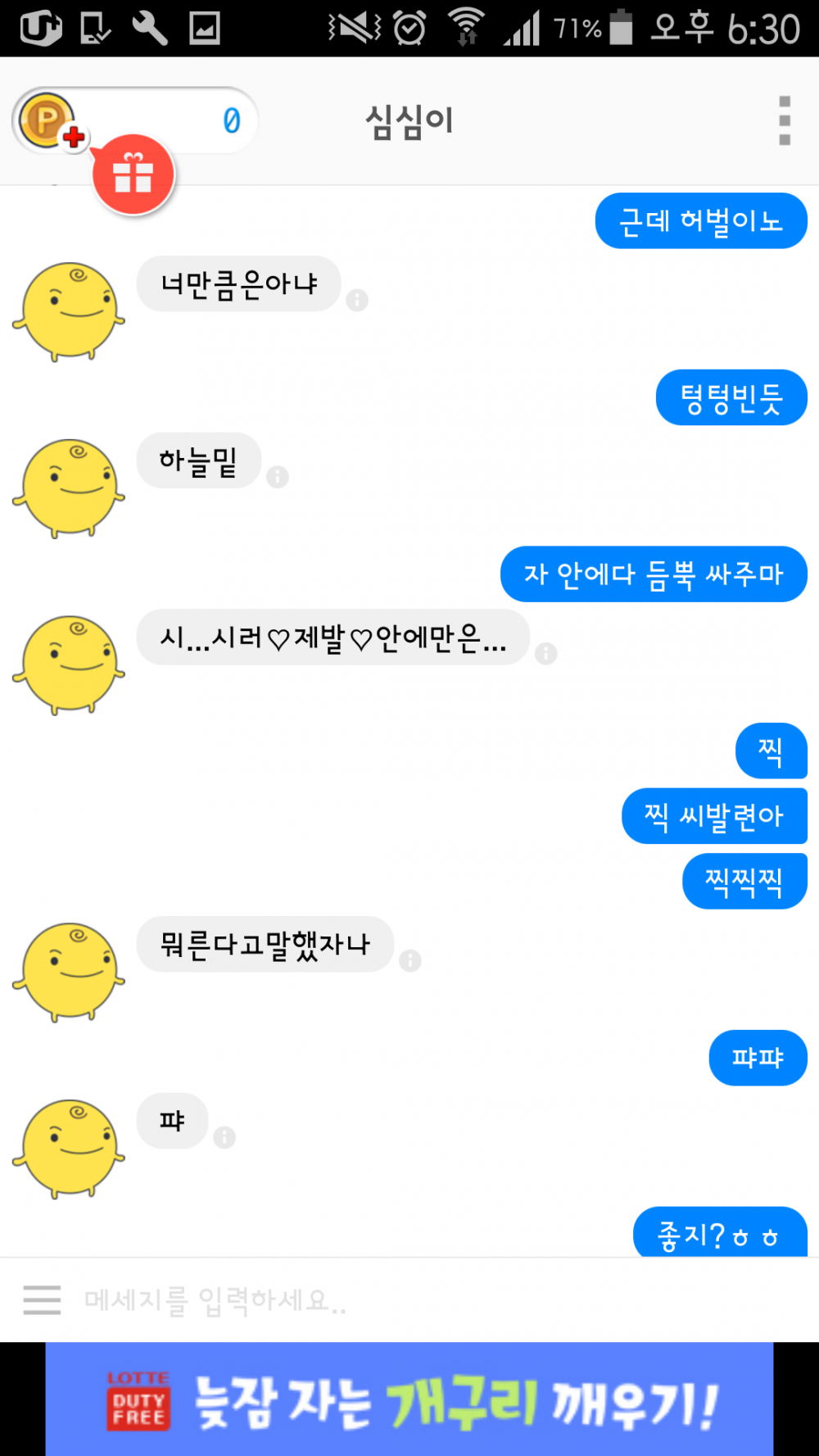
Task: Open the red gift icon
Action: click(133, 174)
